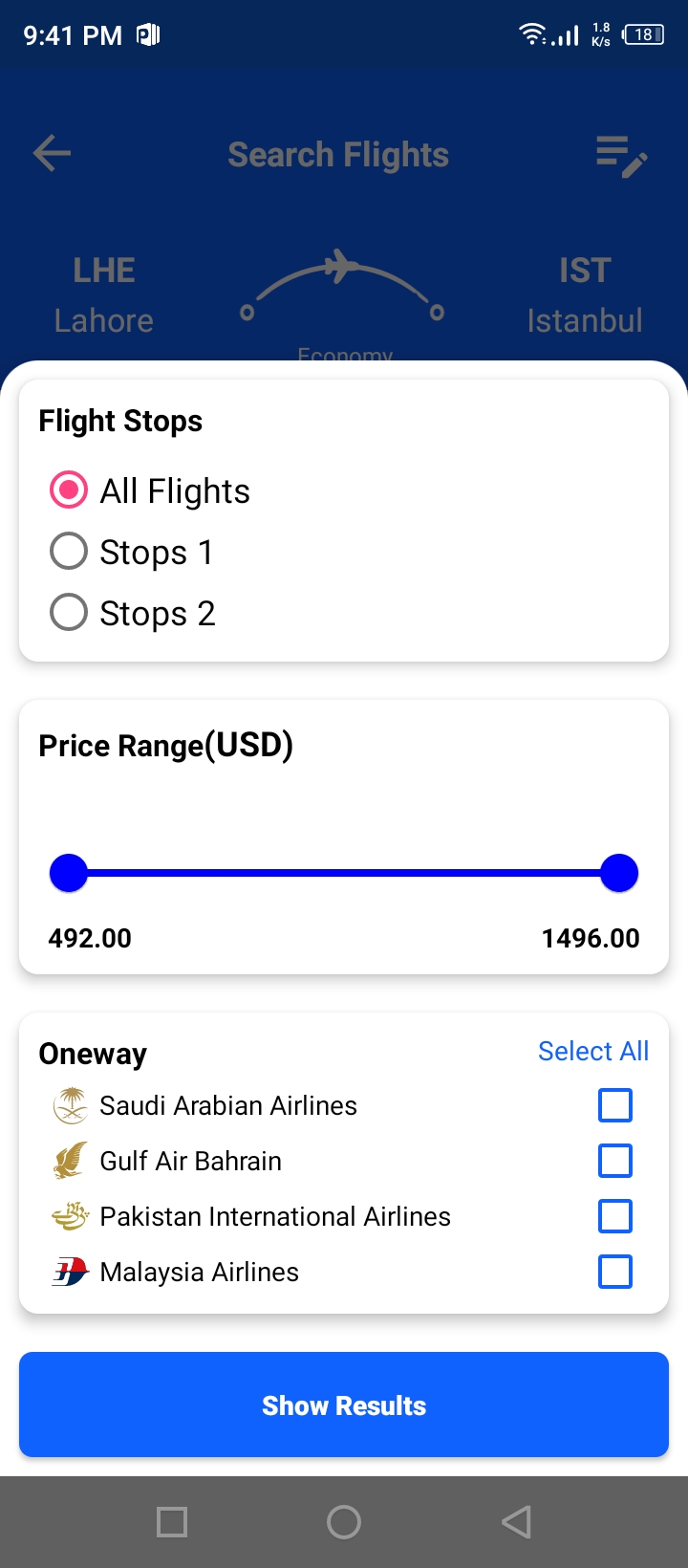Tap the minimum price slider handle
The height and width of the screenshot is (1568, 688).
[69, 873]
